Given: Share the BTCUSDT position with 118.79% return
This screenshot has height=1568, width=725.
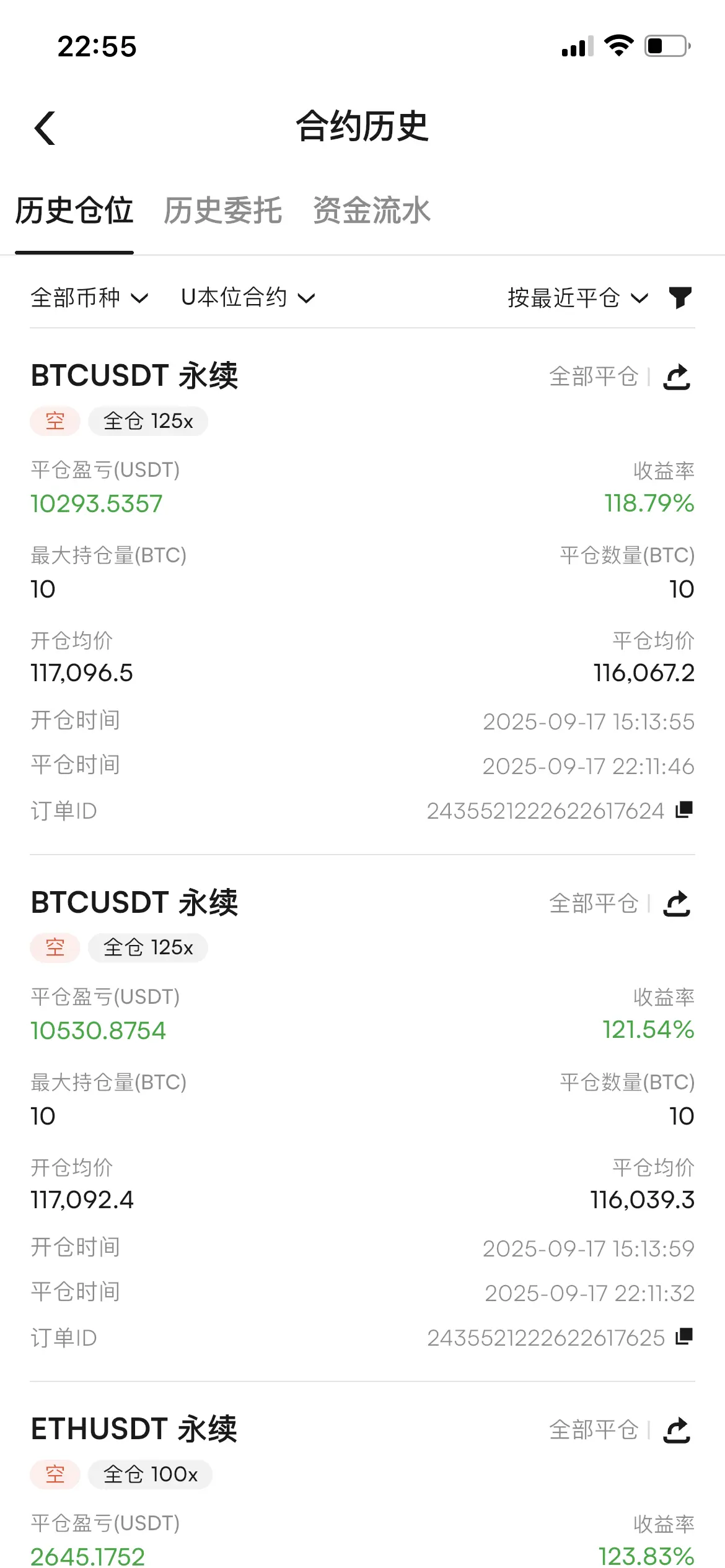Looking at the screenshot, I should 677,377.
